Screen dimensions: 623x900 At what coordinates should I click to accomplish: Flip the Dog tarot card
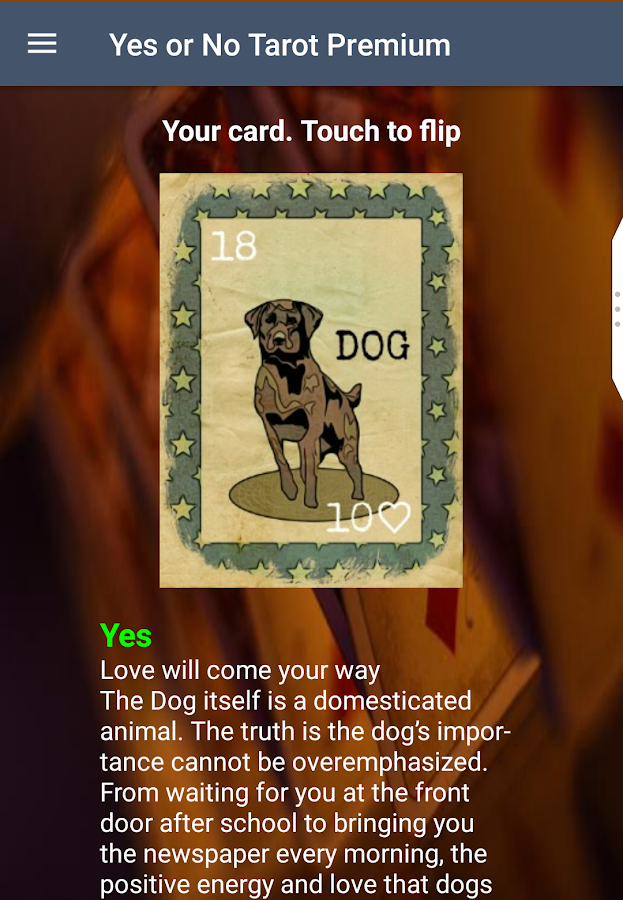pos(311,380)
